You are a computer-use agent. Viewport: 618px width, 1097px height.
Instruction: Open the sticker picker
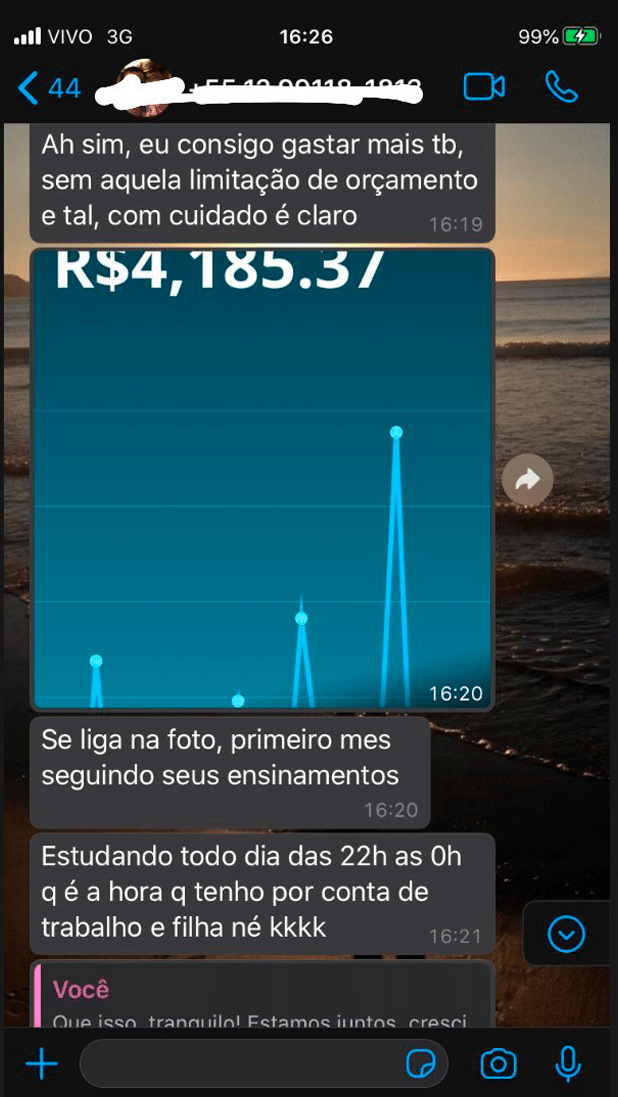pyautogui.click(x=421, y=1064)
